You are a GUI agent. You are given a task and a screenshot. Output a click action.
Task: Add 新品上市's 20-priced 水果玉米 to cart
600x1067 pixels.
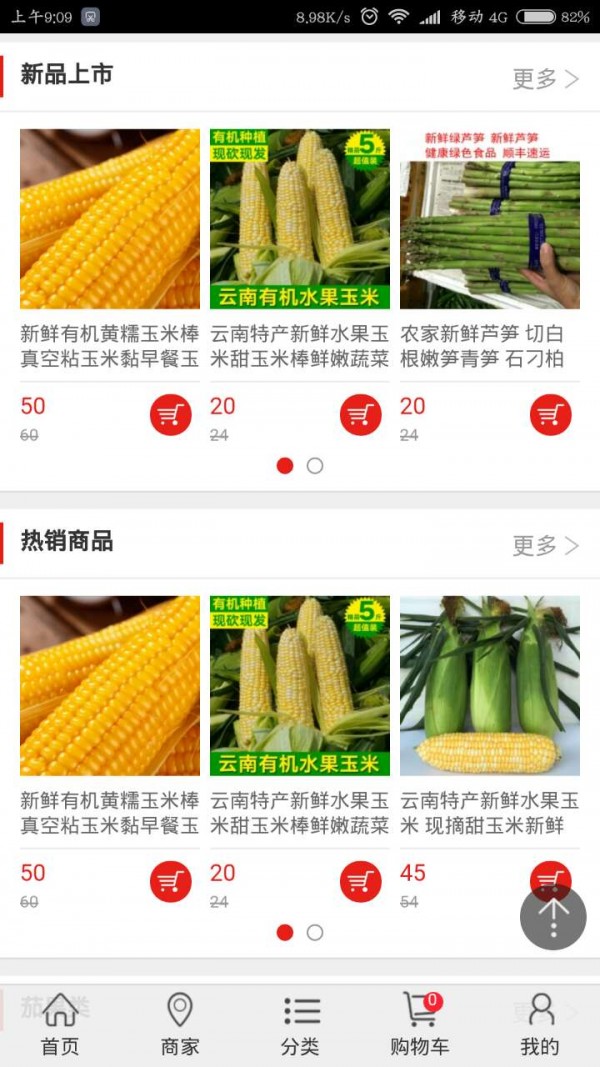[x=360, y=415]
